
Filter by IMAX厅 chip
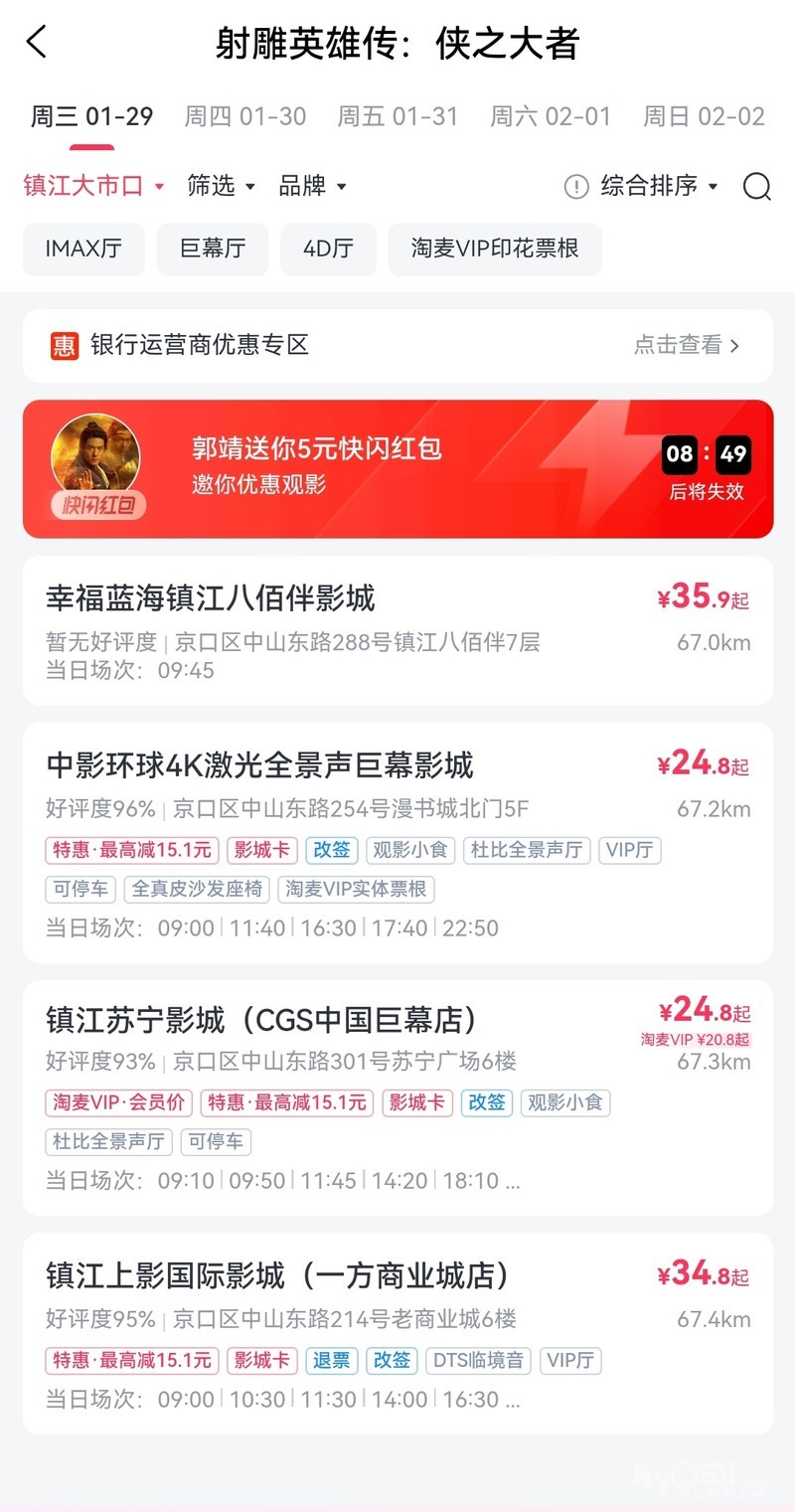pyautogui.click(x=83, y=249)
